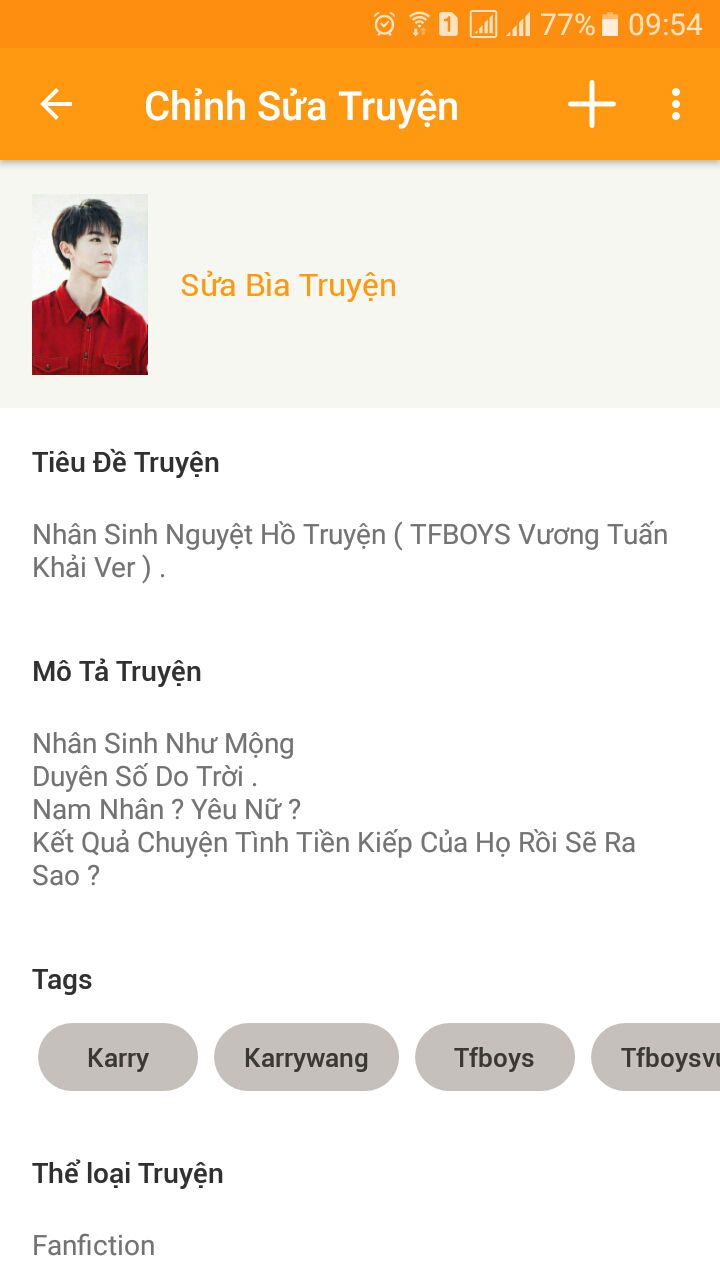720x1280 pixels.
Task: Select Sửa Bìa Truyện to change cover
Action: (x=288, y=286)
